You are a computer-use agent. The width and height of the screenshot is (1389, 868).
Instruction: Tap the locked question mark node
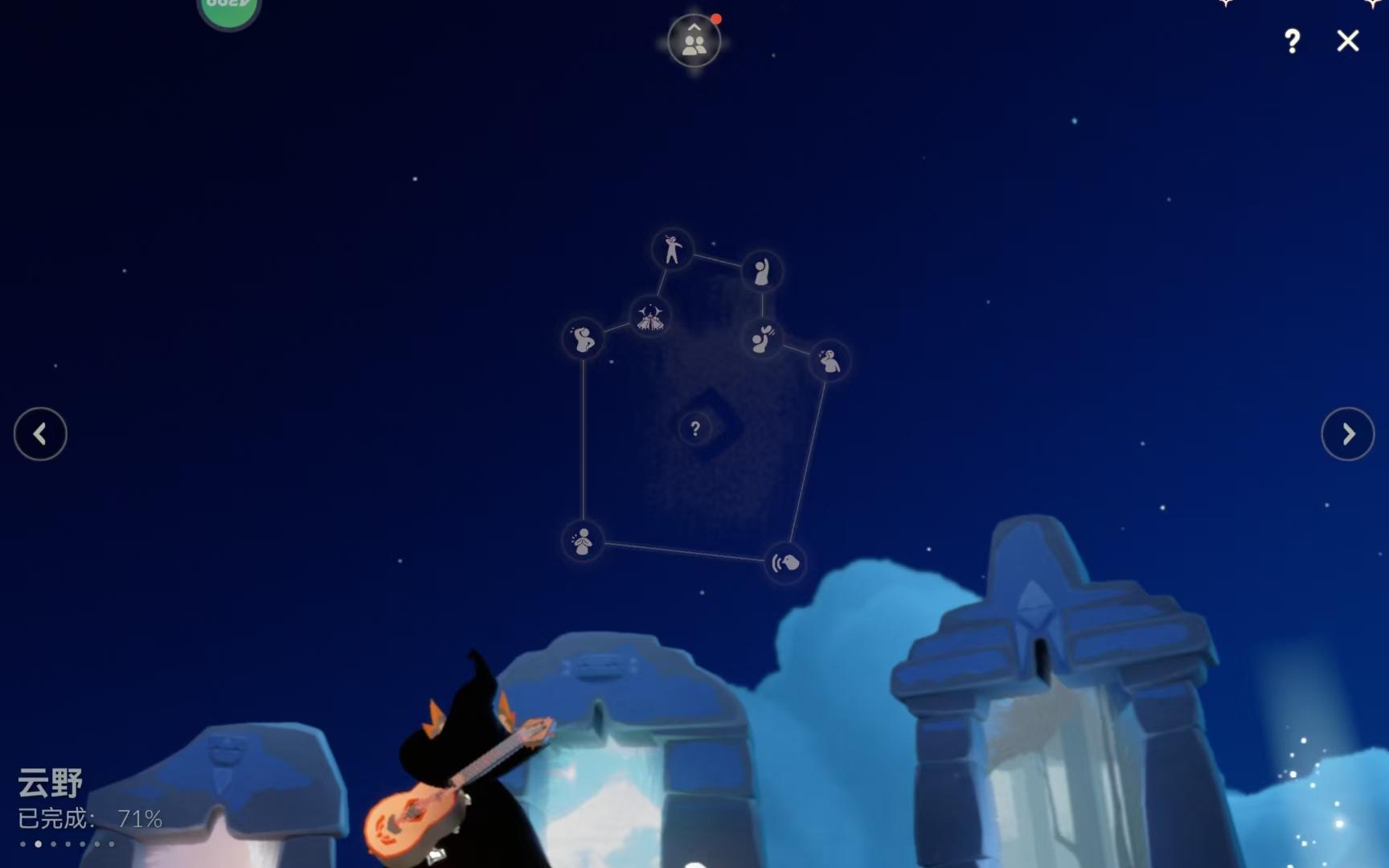[695, 428]
